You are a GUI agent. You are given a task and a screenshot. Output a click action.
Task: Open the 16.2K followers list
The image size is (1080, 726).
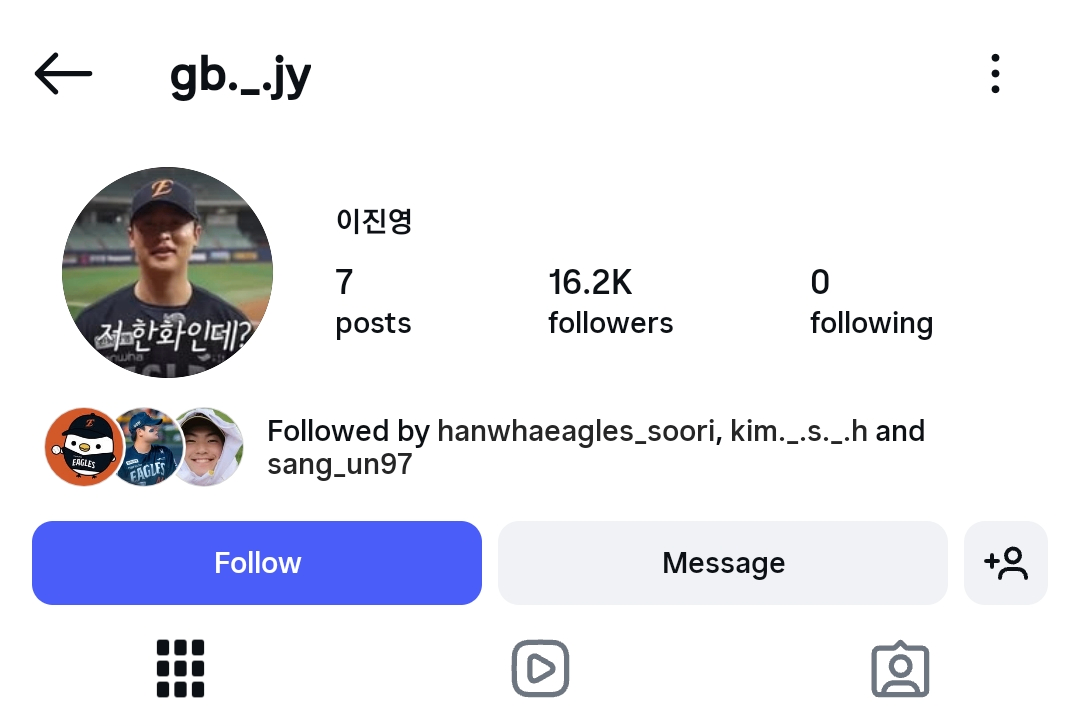pos(610,302)
